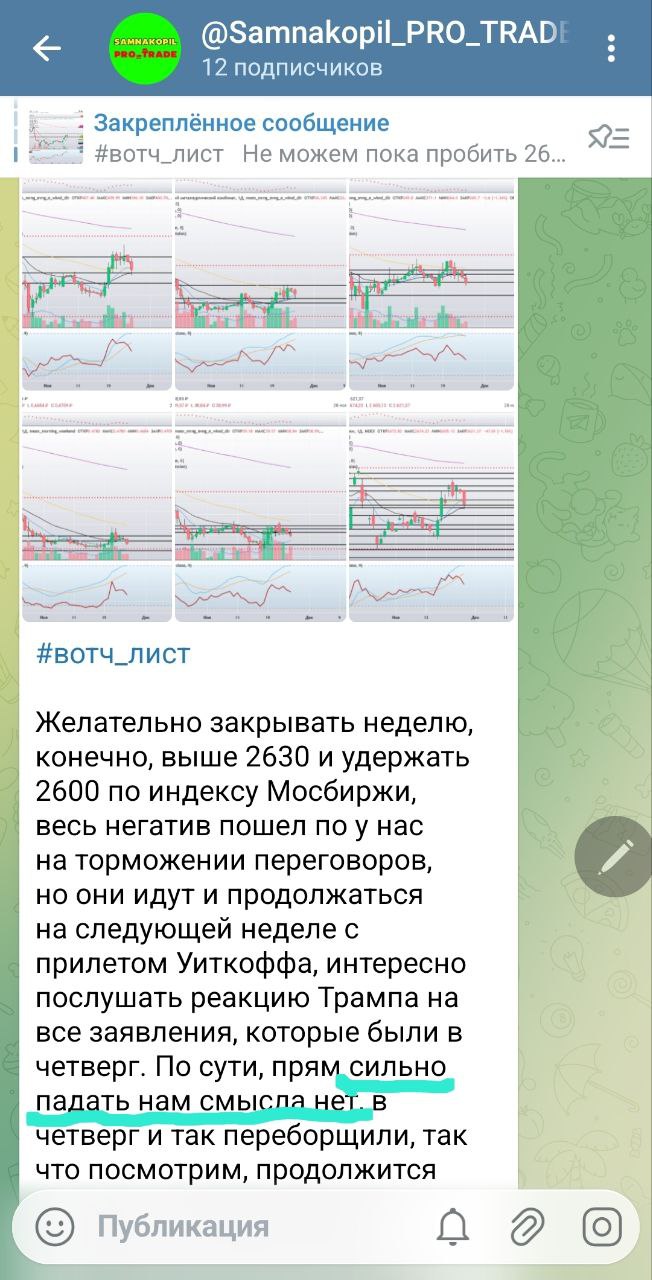Screen dimensions: 652x1280
Task: Toggle the notification bell for the publication
Action: click(x=453, y=1227)
